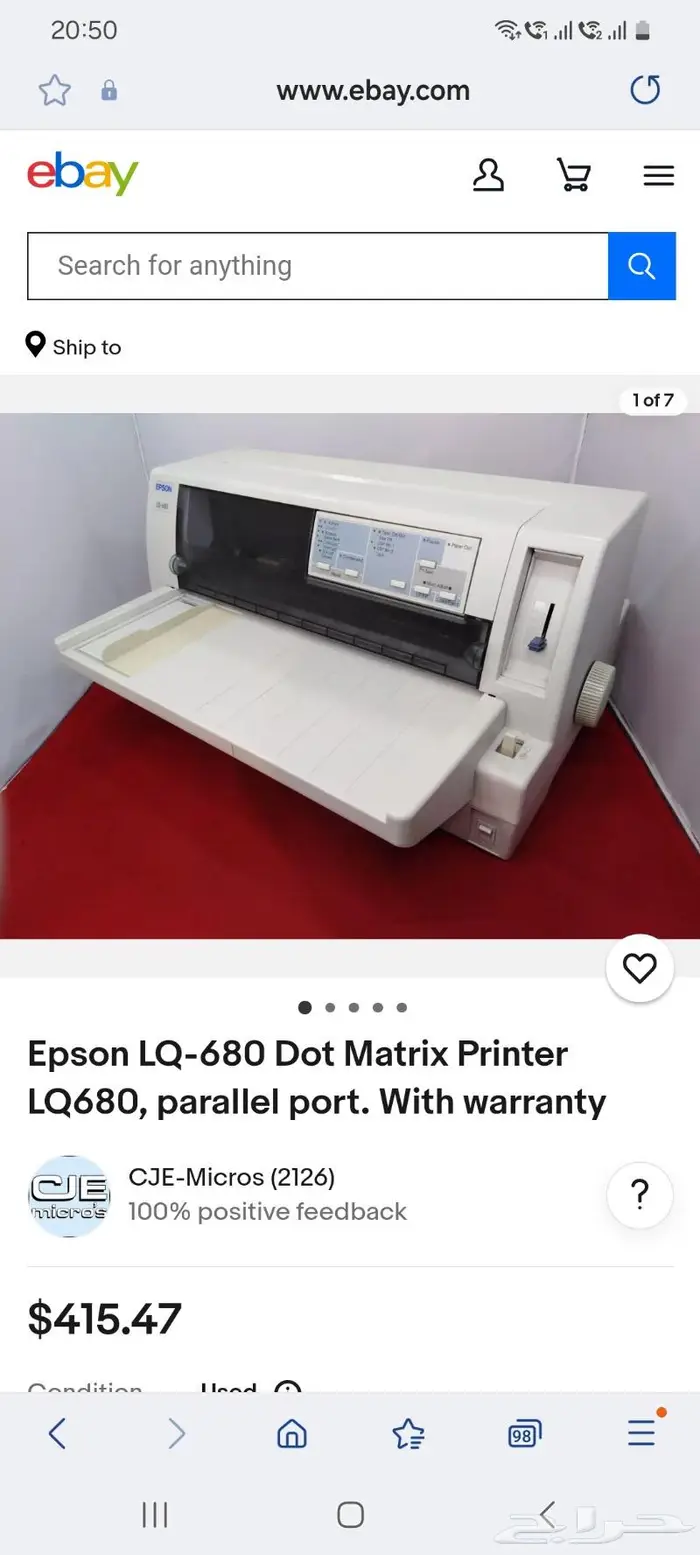
Task: Open the eBay home logo
Action: tap(82, 175)
